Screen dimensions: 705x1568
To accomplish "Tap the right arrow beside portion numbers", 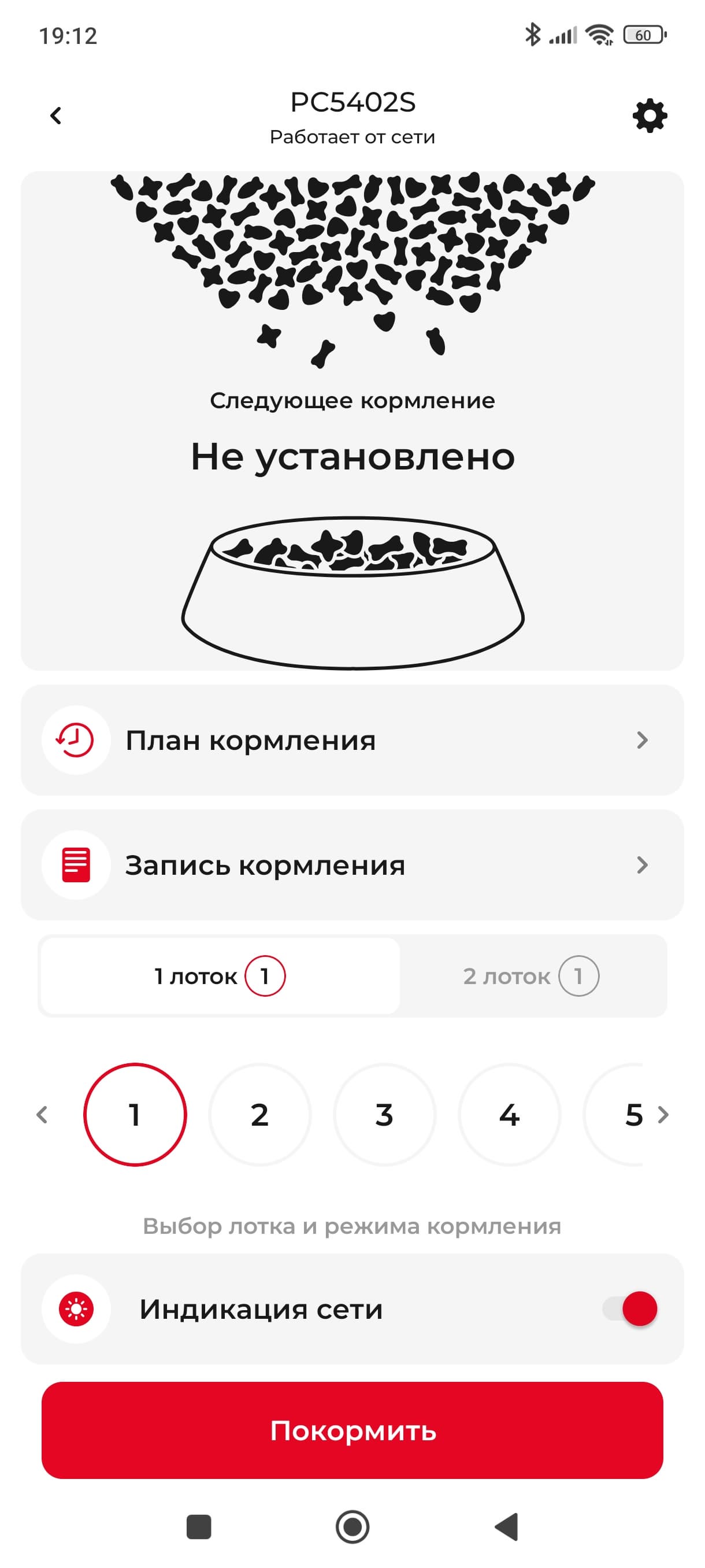I will [x=663, y=1115].
